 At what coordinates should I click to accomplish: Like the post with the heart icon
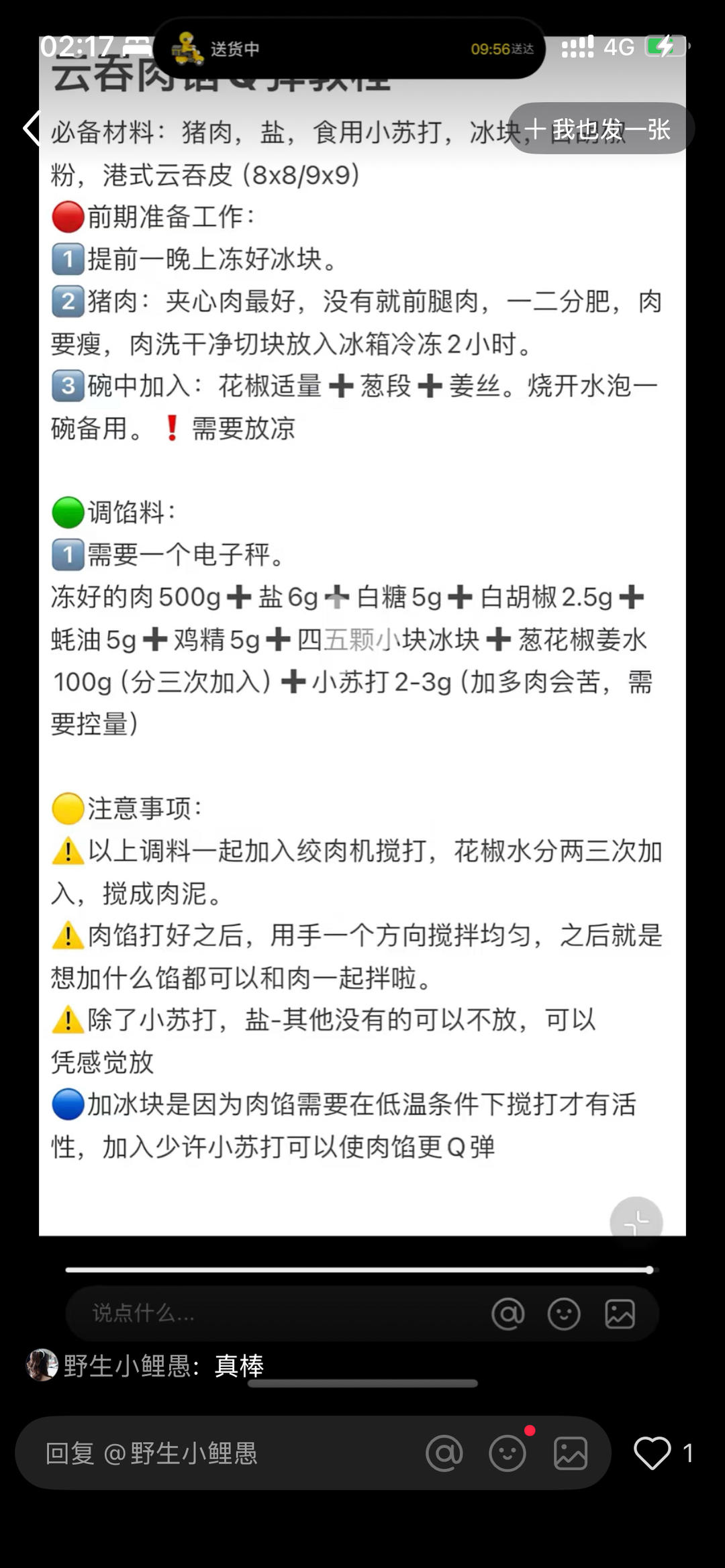(x=652, y=1453)
